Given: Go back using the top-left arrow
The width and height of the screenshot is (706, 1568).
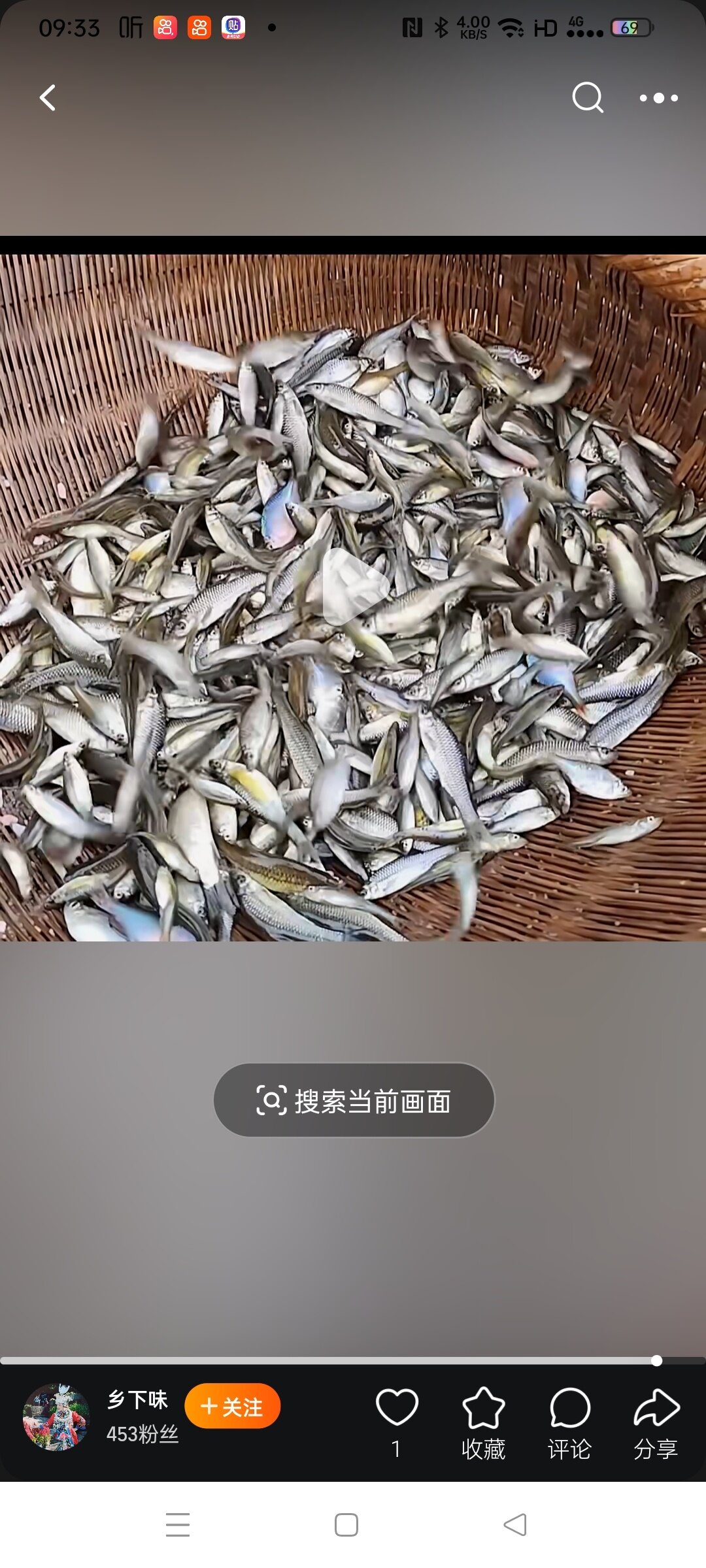Looking at the screenshot, I should tap(48, 98).
